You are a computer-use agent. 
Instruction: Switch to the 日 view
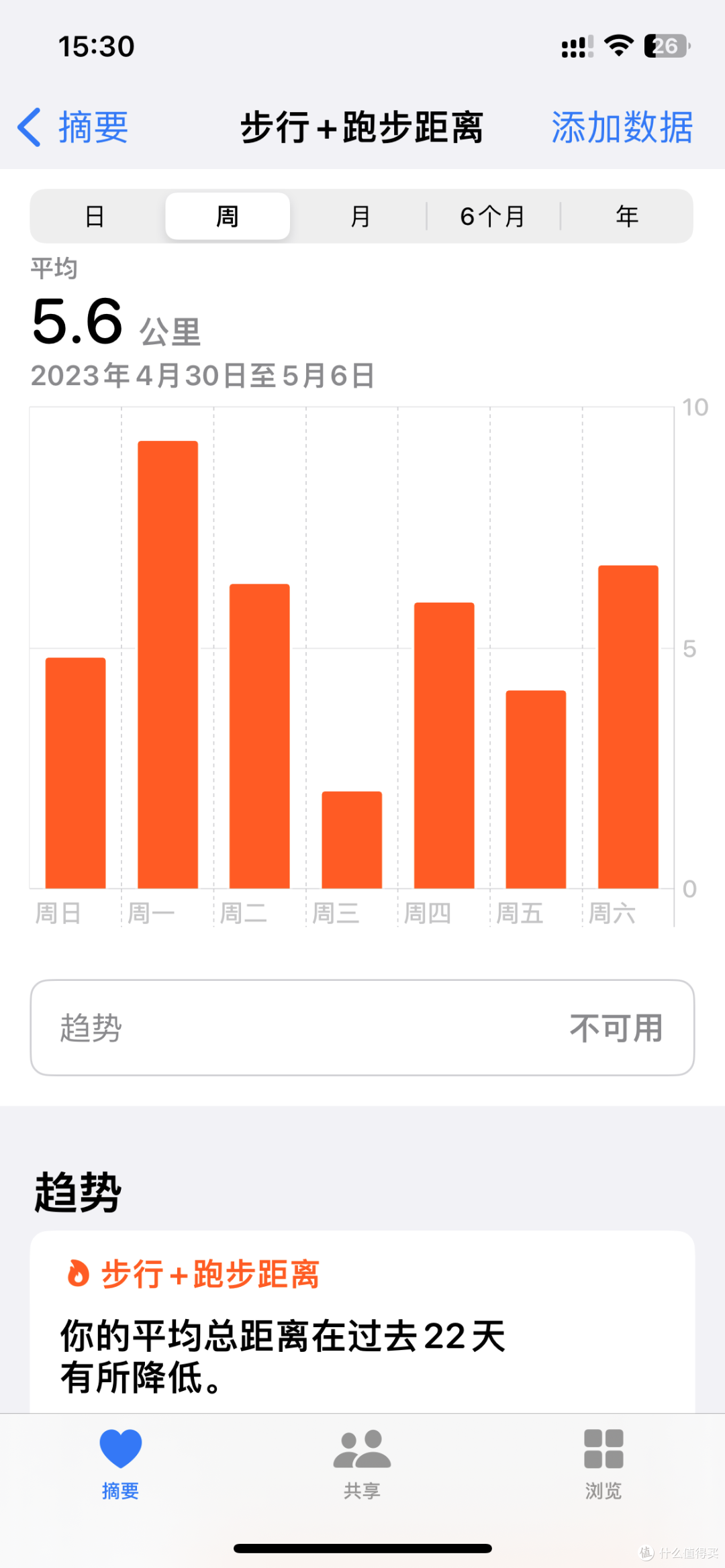point(95,217)
